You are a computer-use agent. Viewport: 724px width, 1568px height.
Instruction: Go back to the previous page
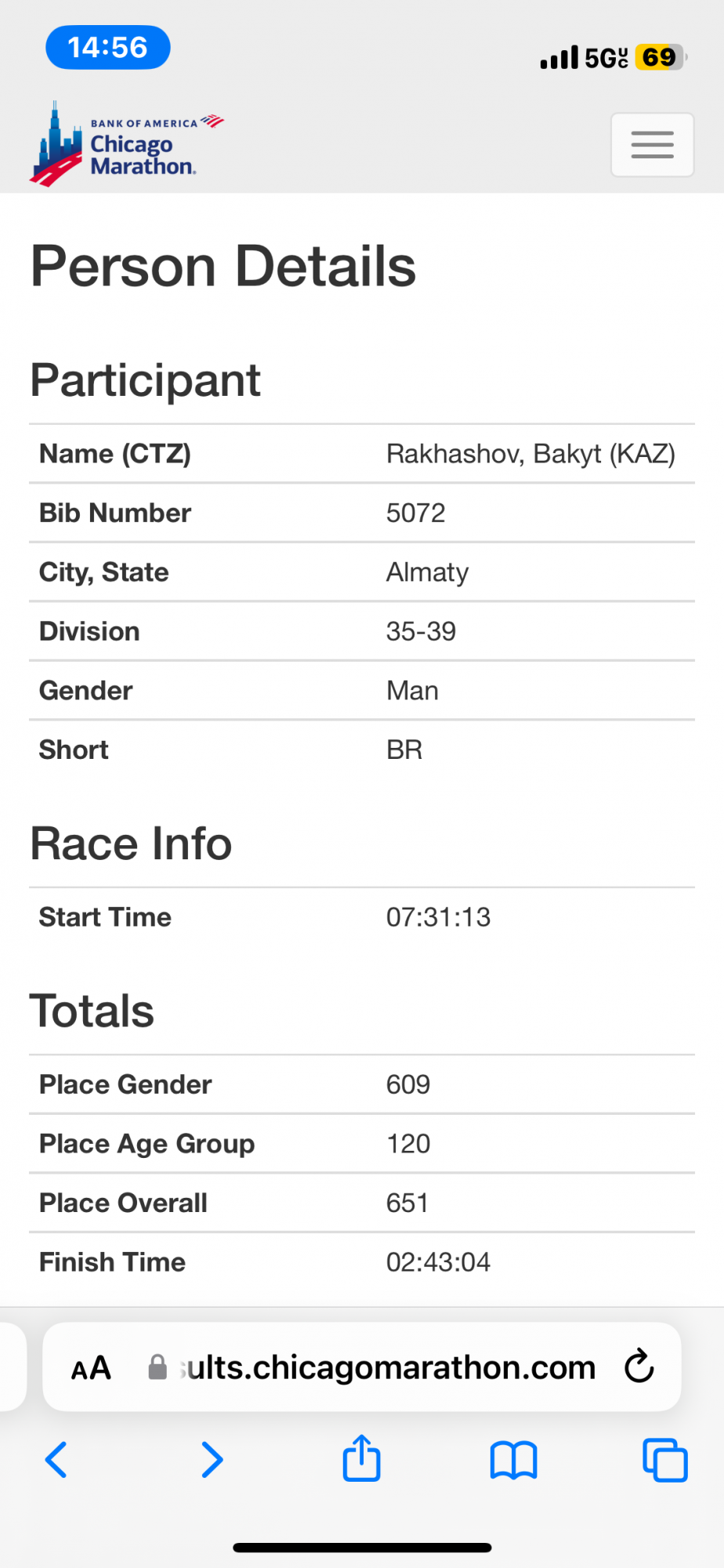[56, 1460]
